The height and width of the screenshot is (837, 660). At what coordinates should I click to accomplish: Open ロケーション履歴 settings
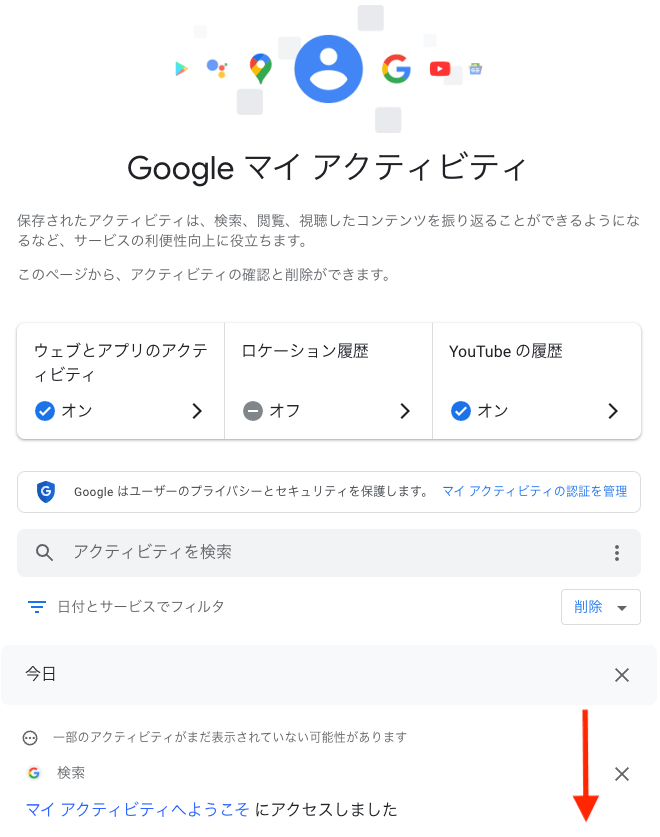328,381
